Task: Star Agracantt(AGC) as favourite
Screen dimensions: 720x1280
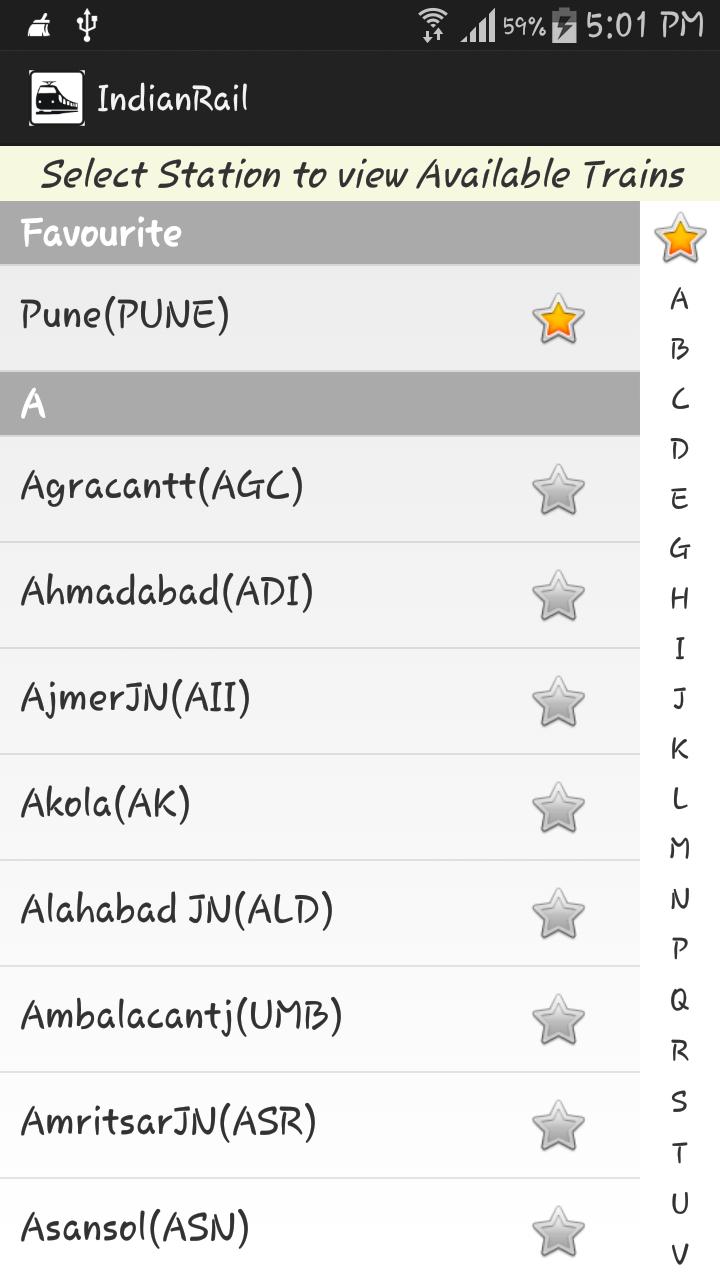Action: [557, 491]
